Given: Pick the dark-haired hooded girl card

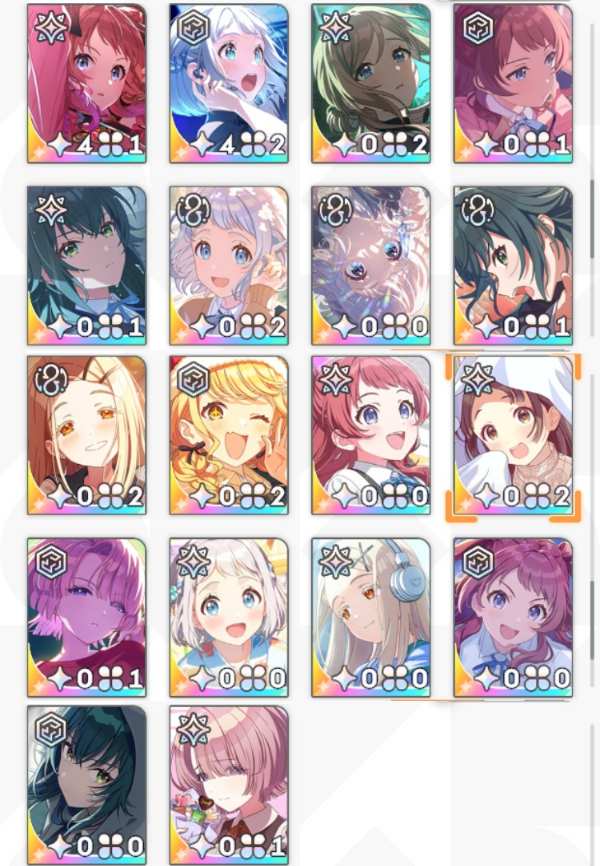Looking at the screenshot, I should click(87, 786).
